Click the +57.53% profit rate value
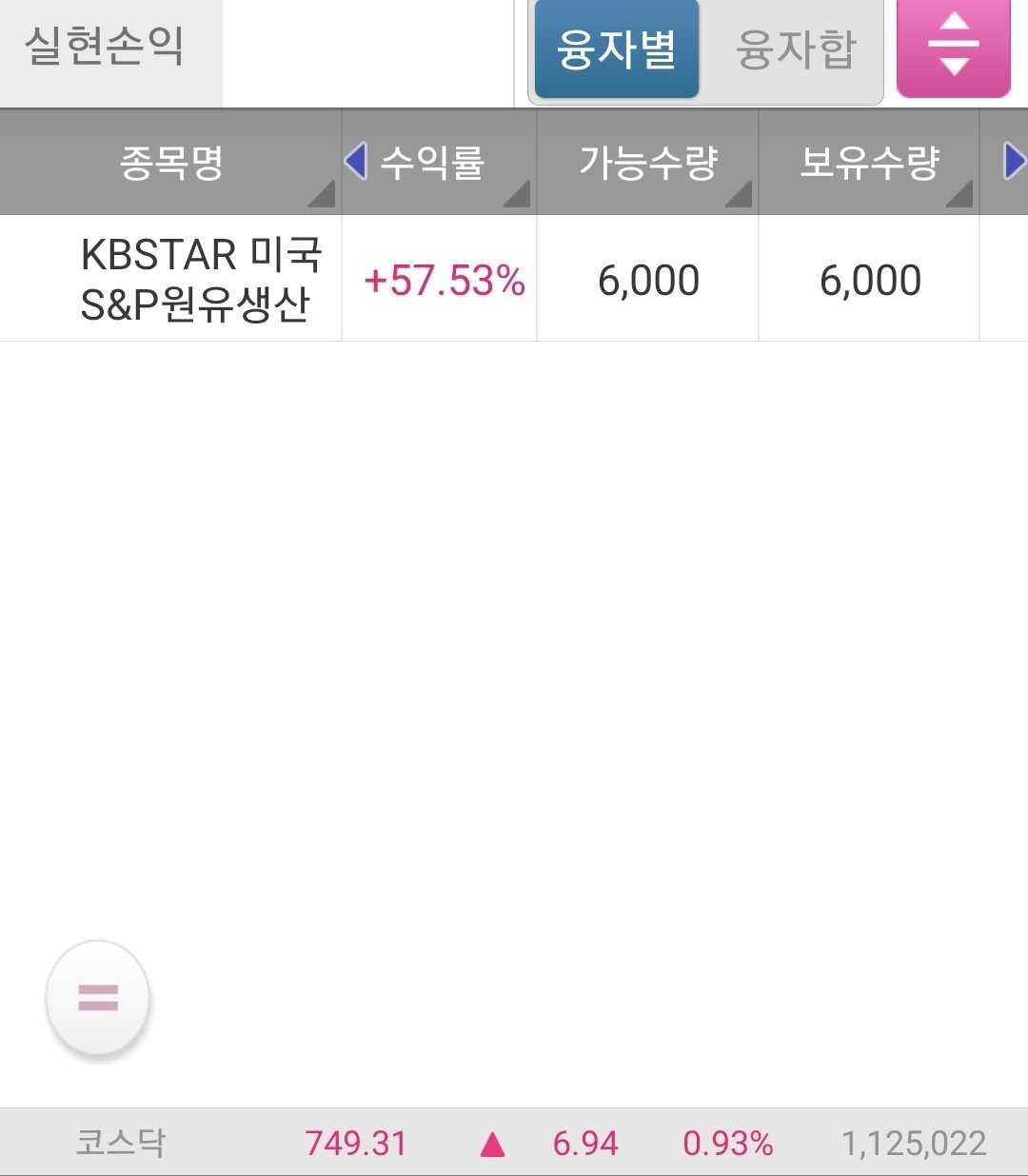The height and width of the screenshot is (1176, 1028). click(x=444, y=281)
